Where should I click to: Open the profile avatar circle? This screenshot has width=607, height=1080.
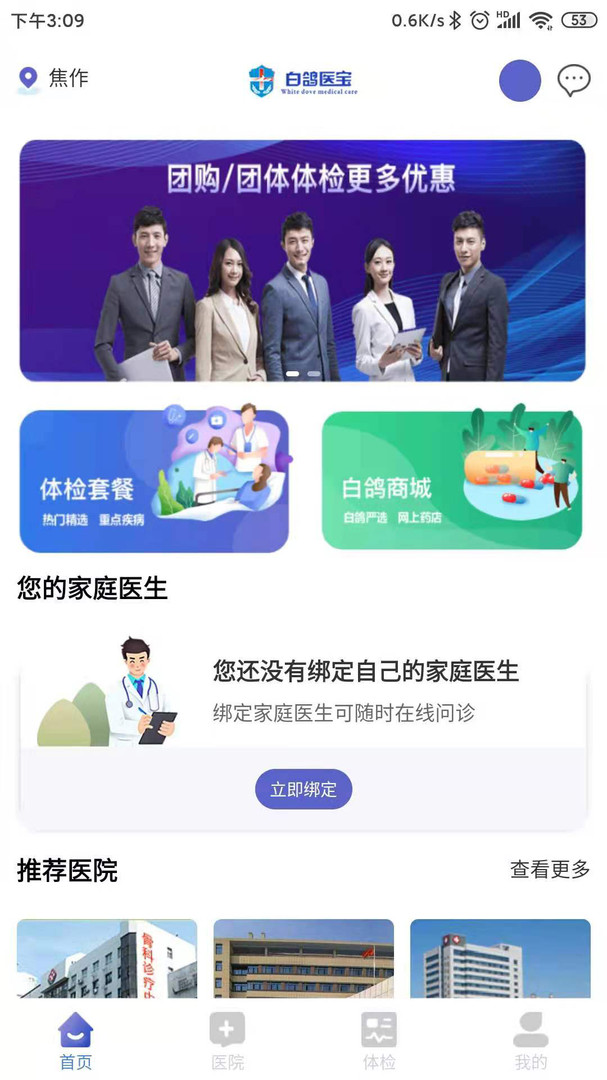520,80
